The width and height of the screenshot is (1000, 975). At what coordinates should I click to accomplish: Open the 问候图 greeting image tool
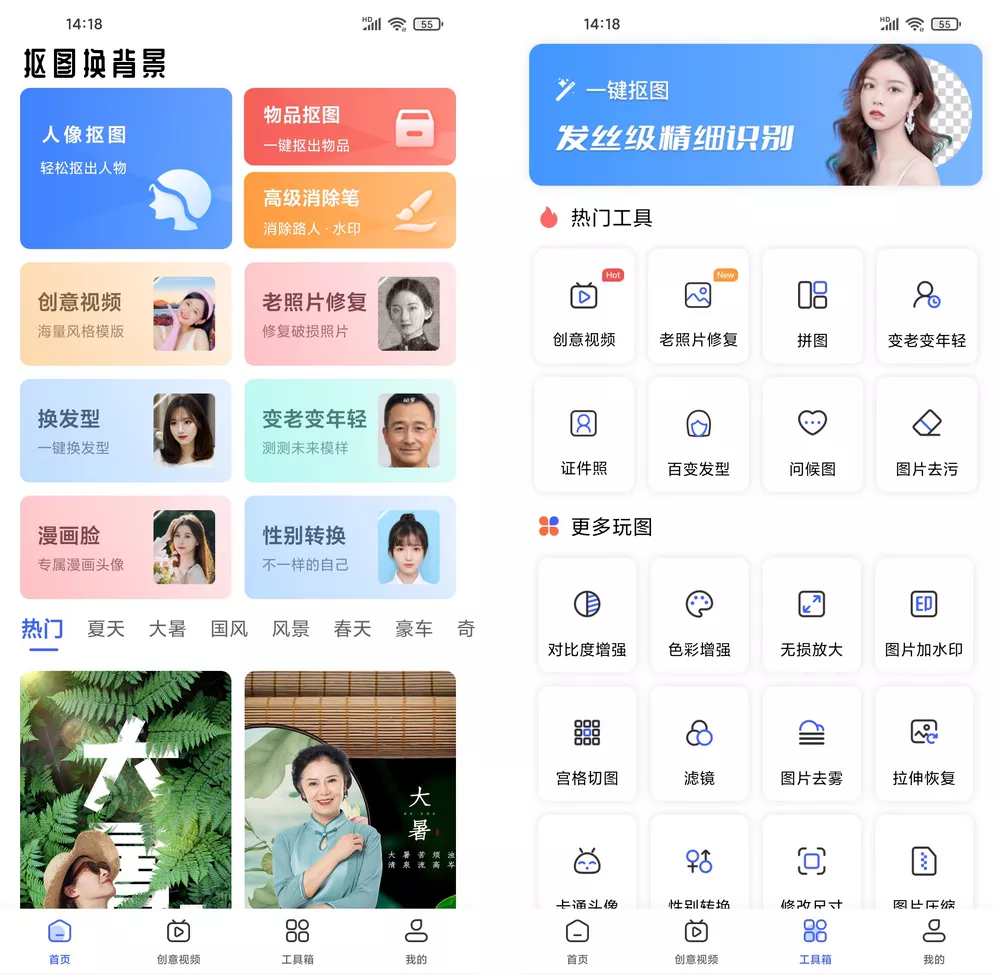coord(812,435)
